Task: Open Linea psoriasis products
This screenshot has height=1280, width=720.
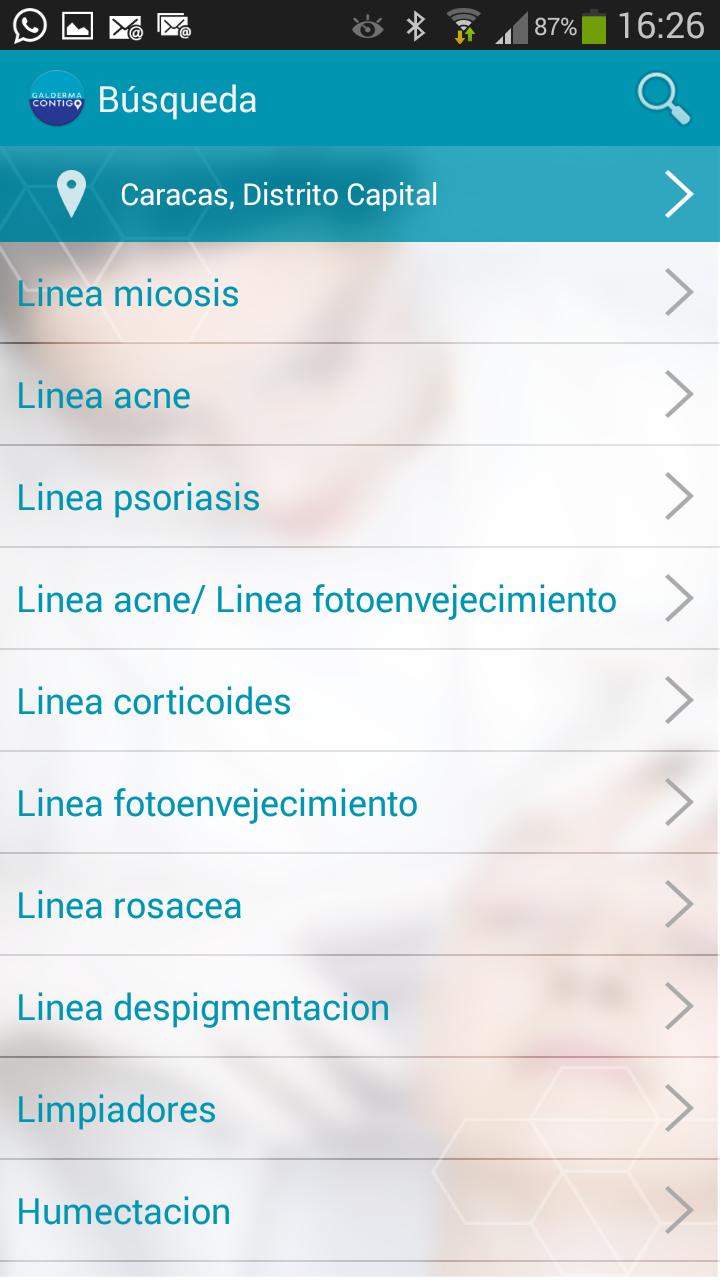Action: [360, 498]
